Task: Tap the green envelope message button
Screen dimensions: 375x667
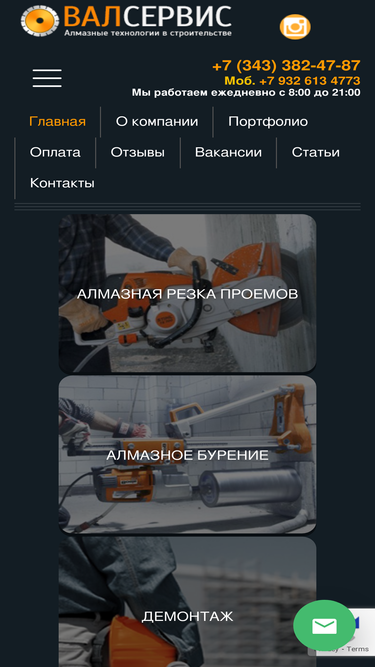Action: point(324,626)
